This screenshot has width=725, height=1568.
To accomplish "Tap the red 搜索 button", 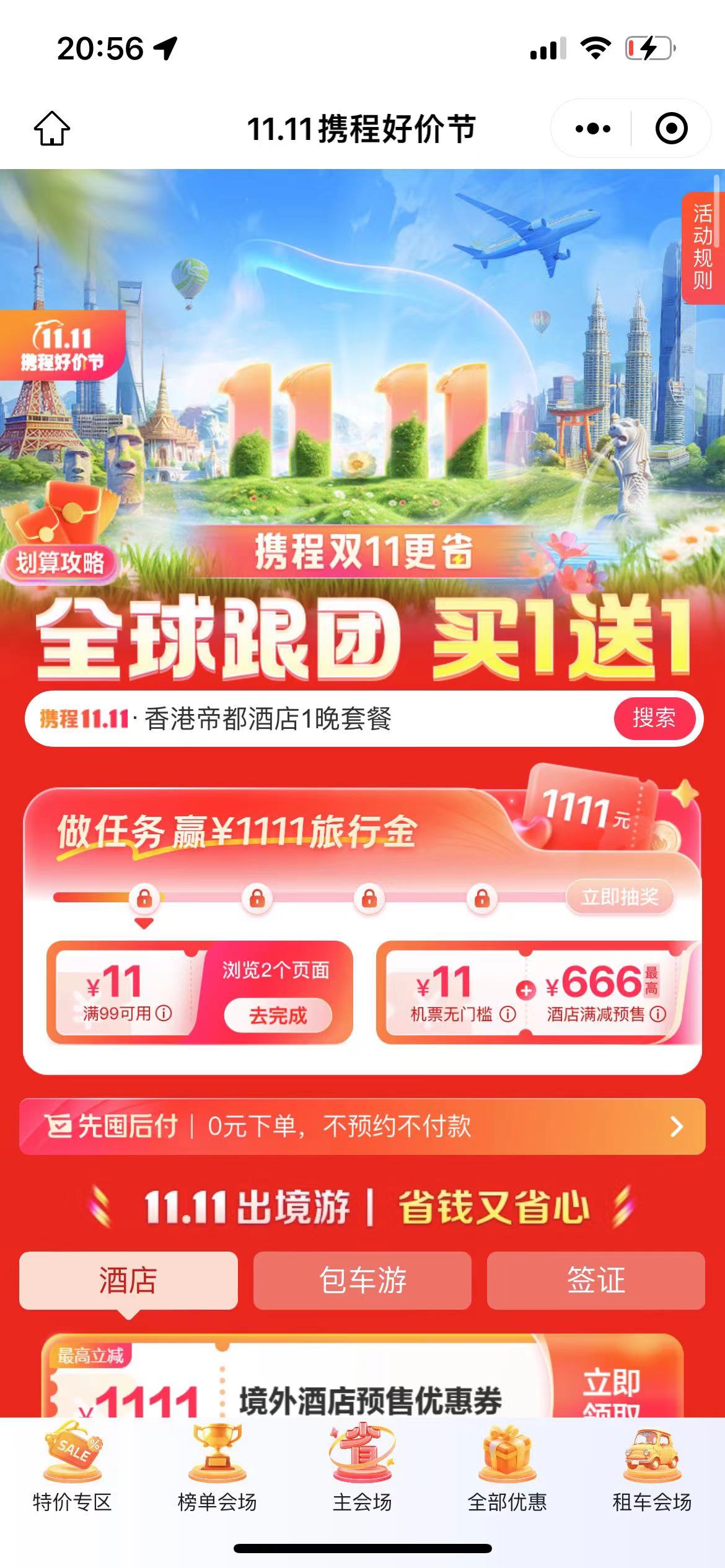I will [x=654, y=718].
